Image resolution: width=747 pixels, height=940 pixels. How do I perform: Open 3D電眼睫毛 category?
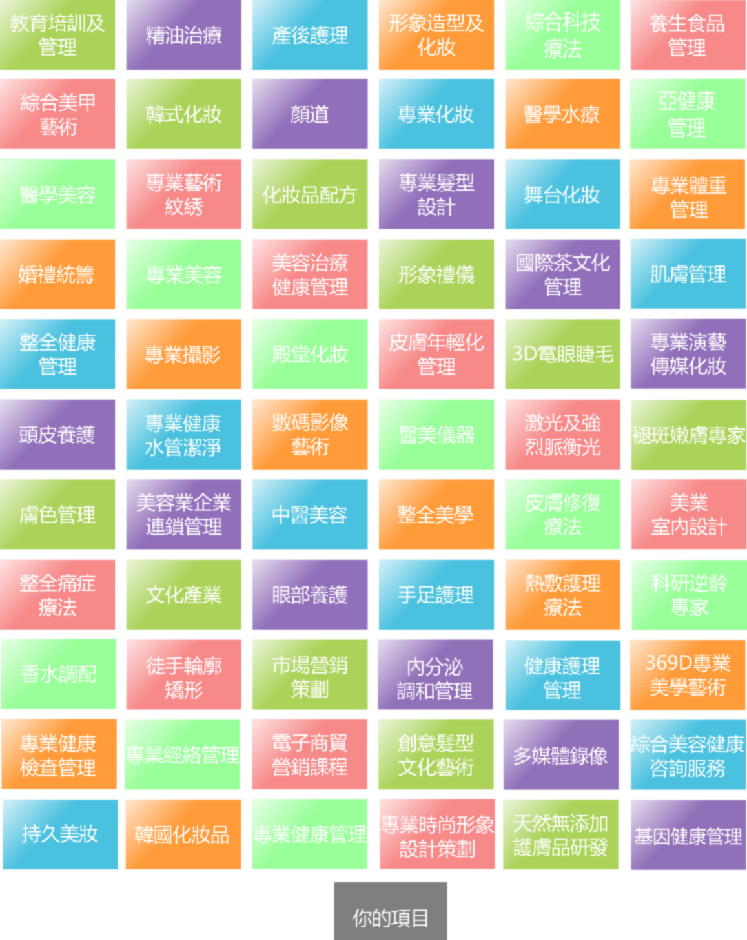coord(562,354)
